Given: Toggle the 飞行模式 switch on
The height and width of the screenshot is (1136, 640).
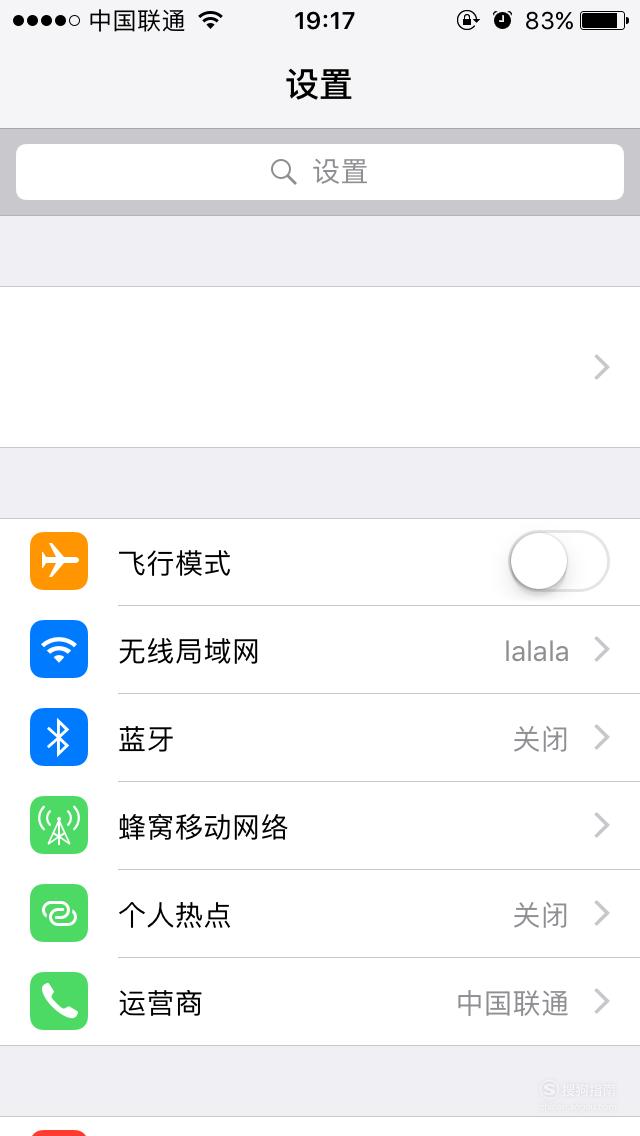Looking at the screenshot, I should [x=559, y=561].
